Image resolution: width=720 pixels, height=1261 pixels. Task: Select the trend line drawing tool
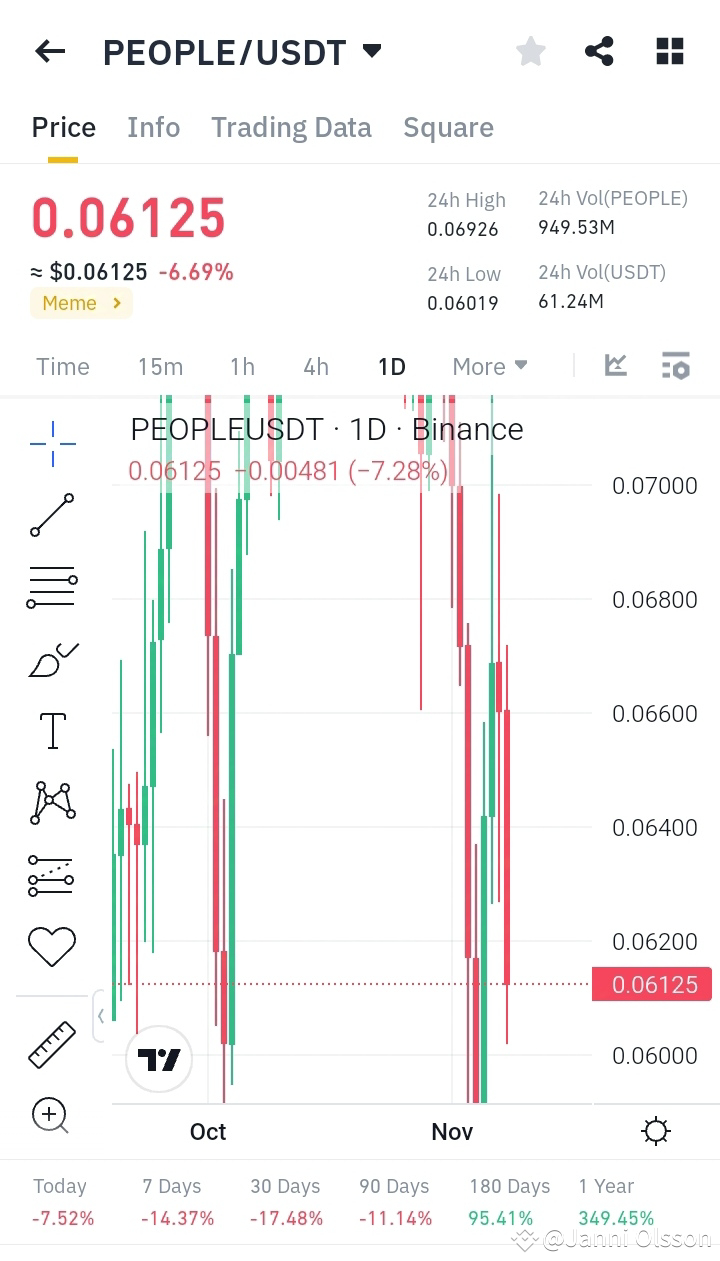click(x=52, y=516)
